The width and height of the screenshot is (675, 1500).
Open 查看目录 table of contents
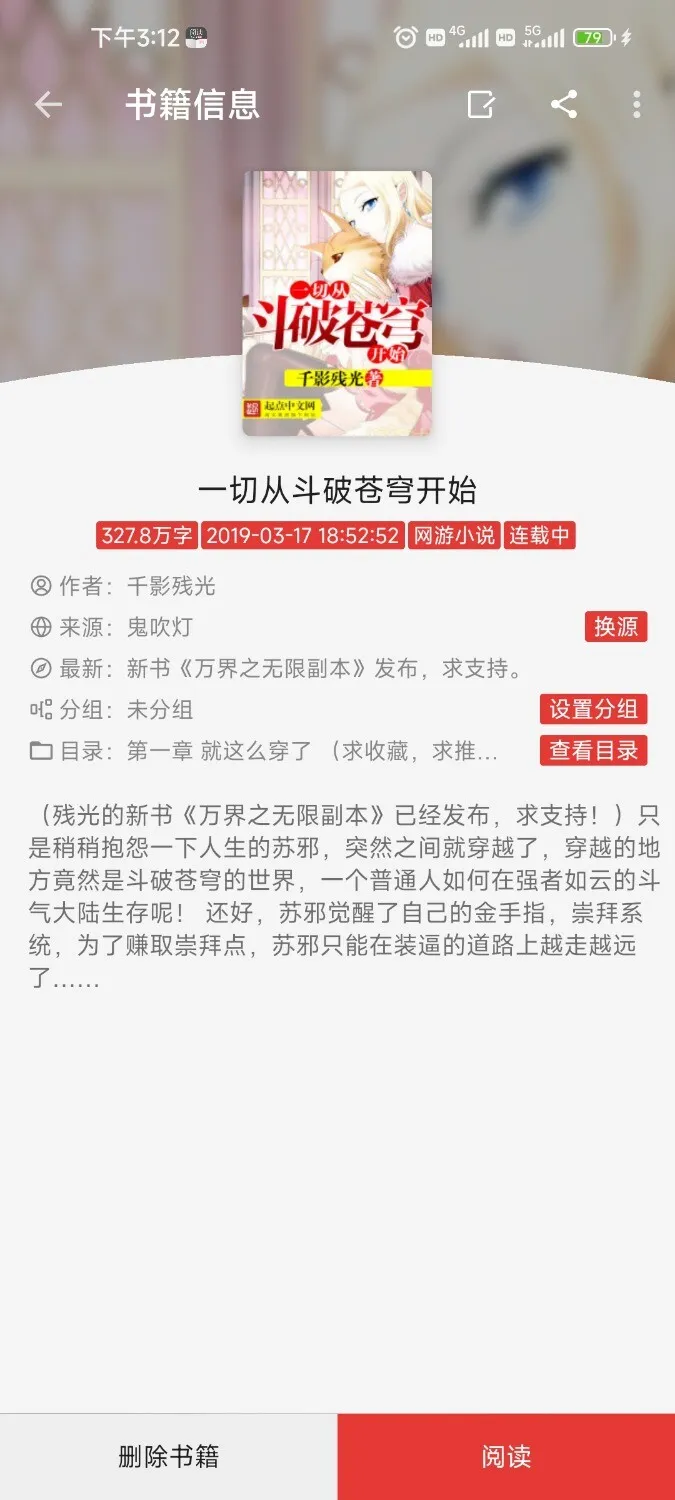(593, 750)
